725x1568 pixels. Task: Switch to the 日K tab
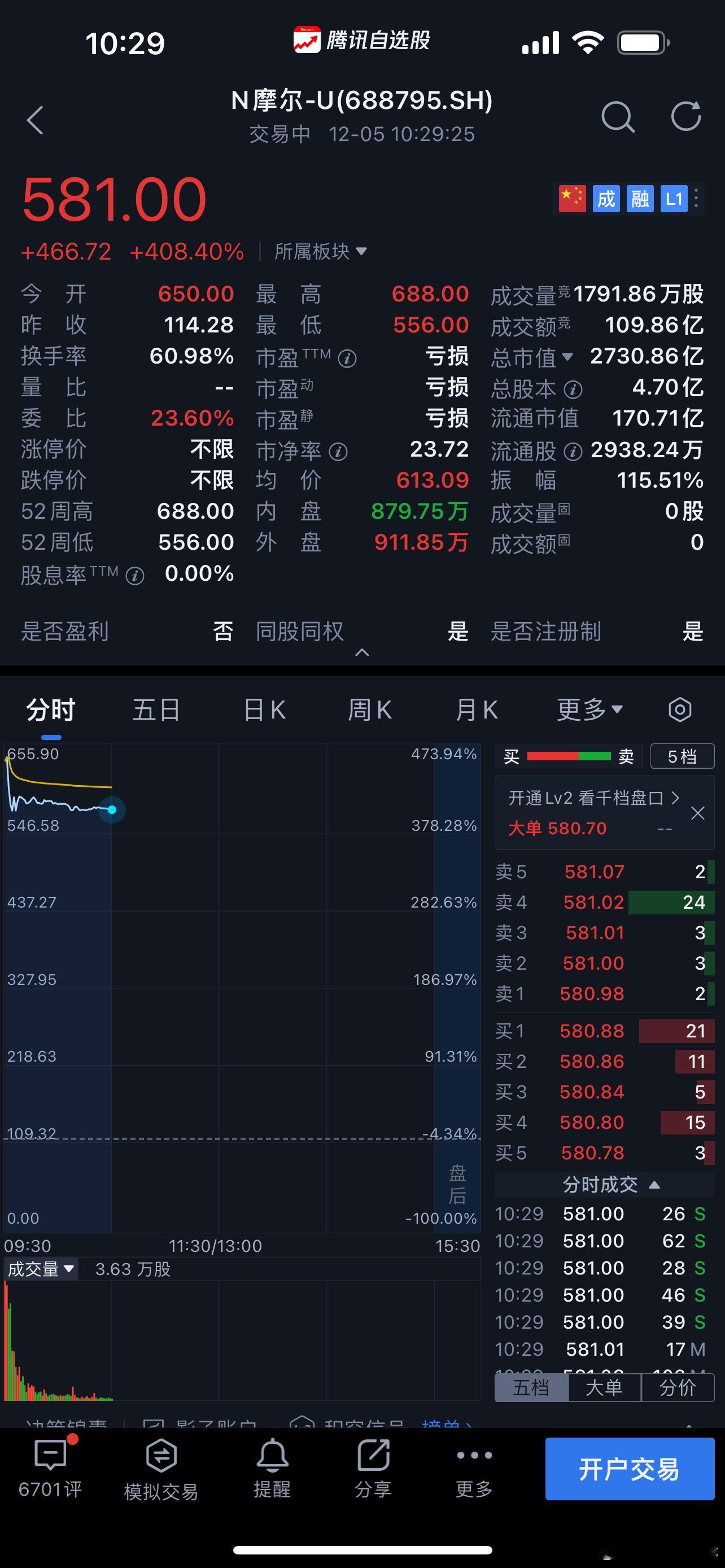coord(263,709)
